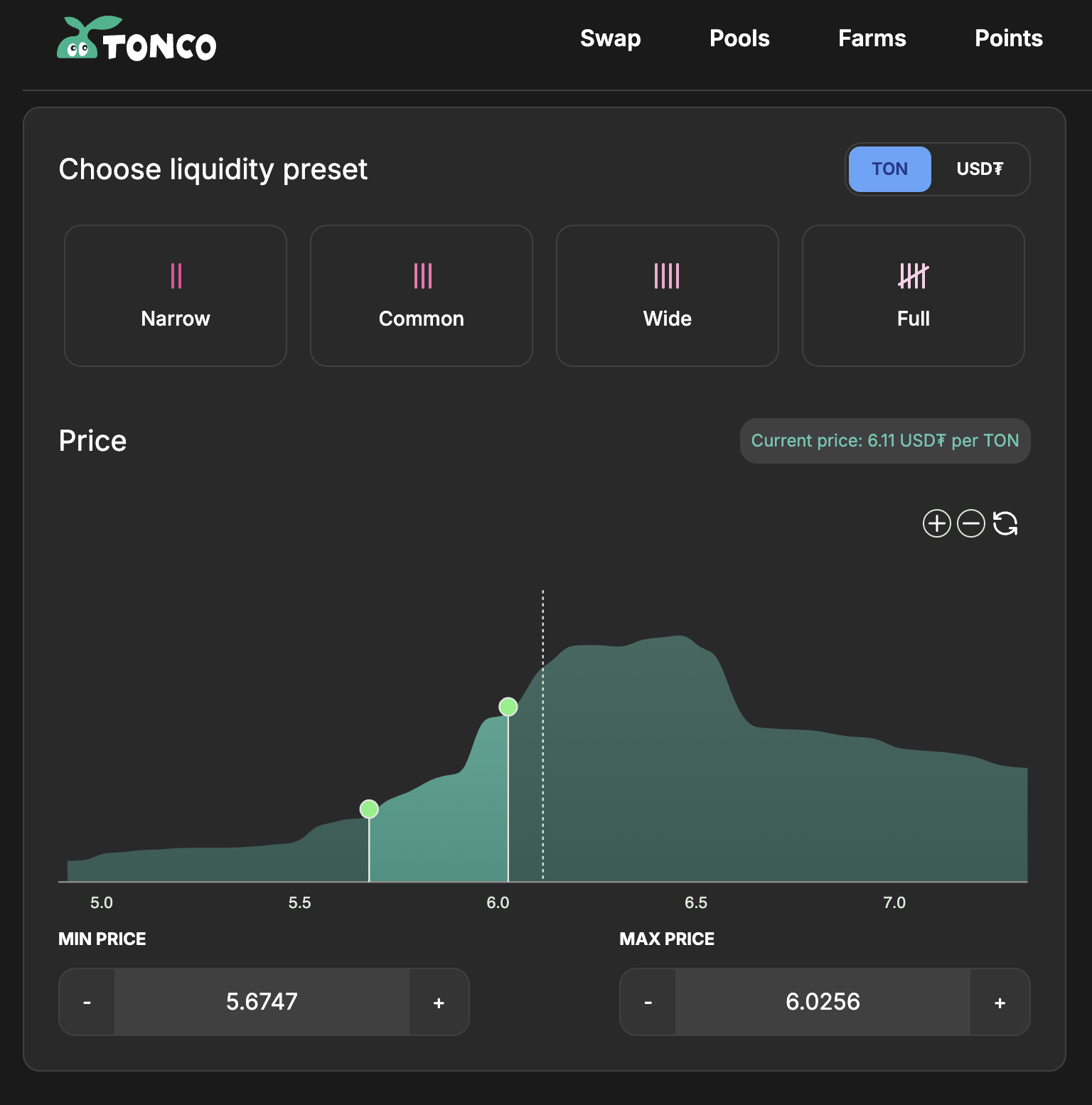The width and height of the screenshot is (1092, 1105).
Task: Edit the max price value 6.0256
Action: coord(823,1002)
